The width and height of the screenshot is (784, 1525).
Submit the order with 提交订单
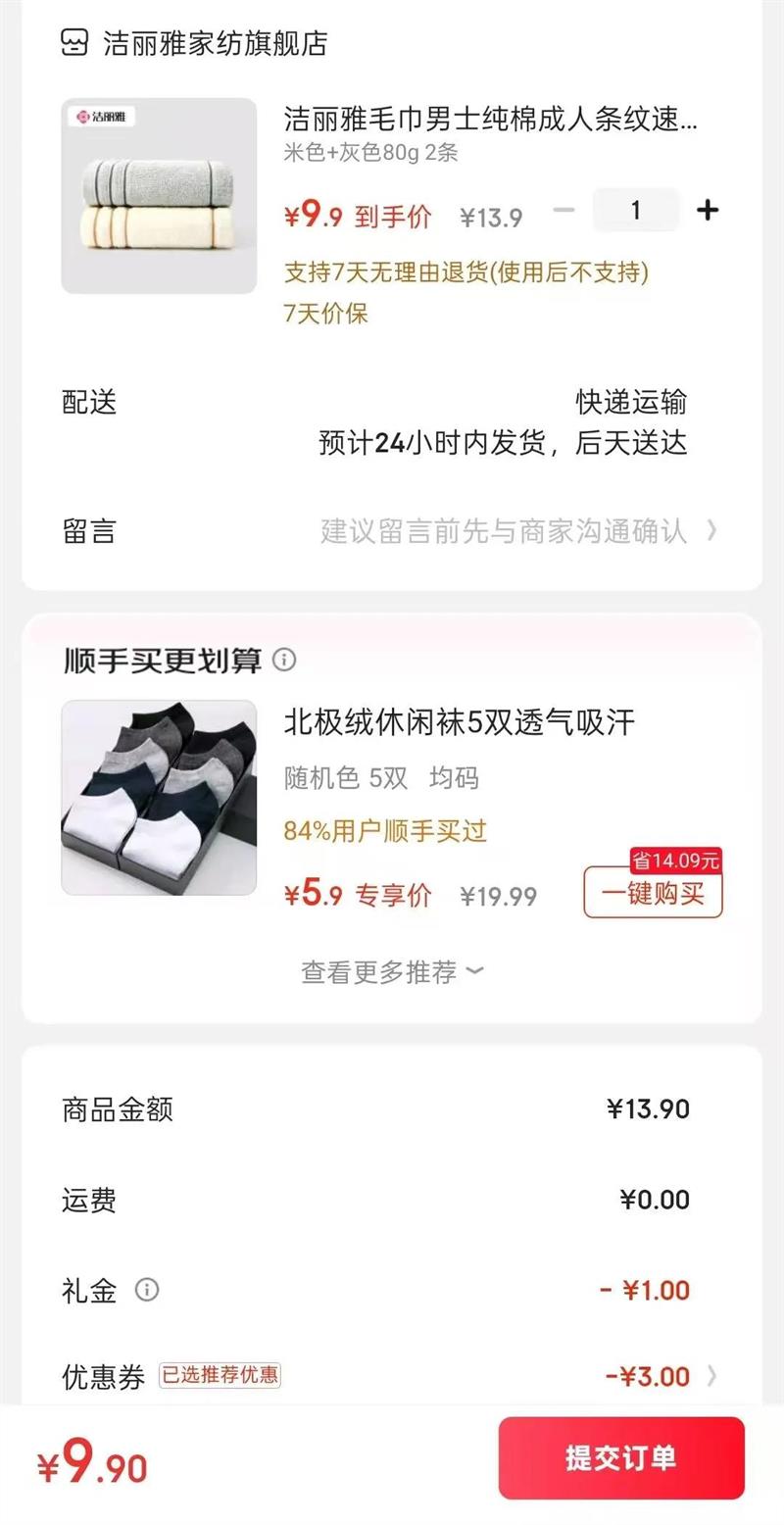click(620, 1457)
